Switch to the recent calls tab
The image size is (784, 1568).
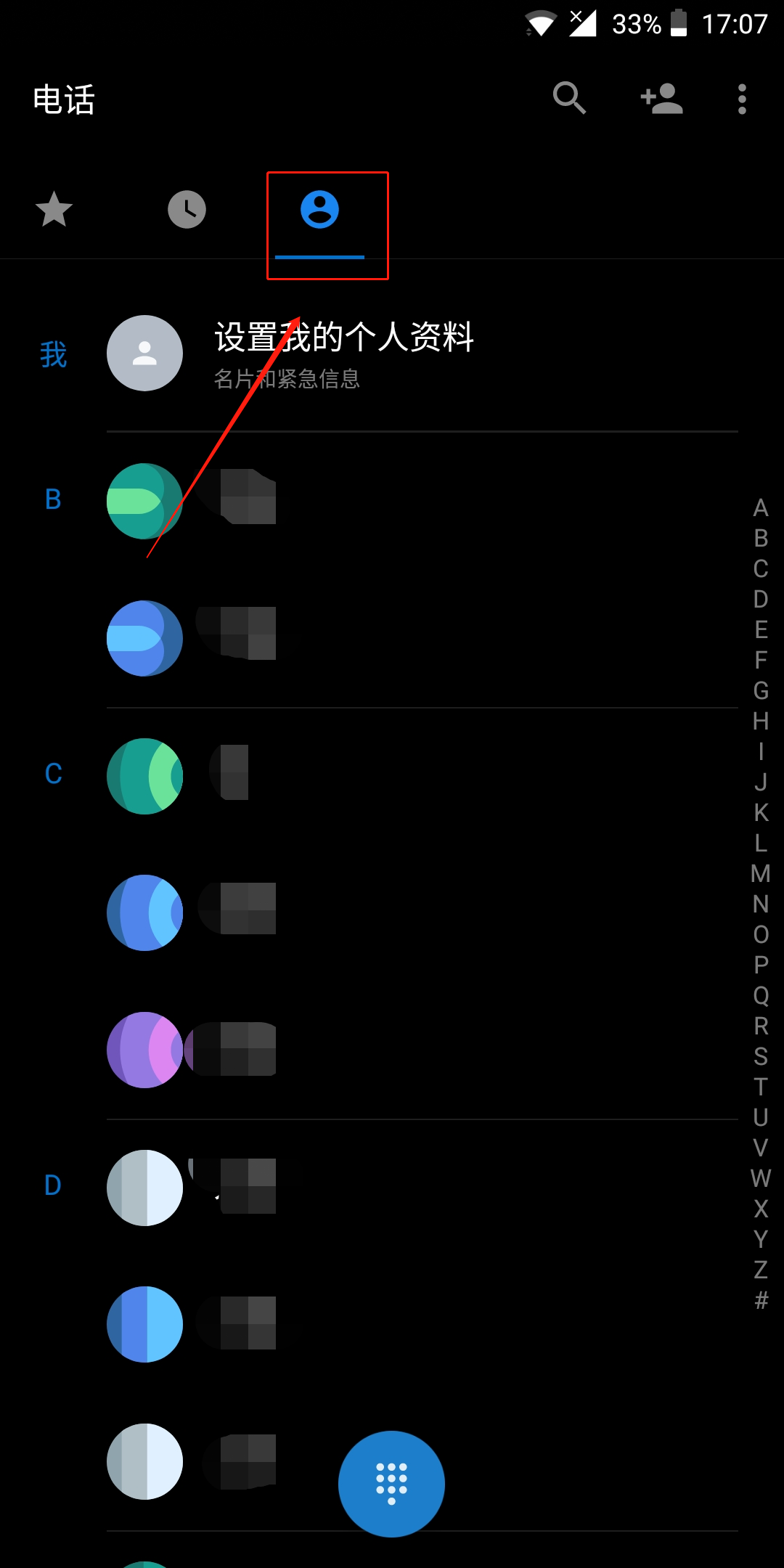point(187,210)
